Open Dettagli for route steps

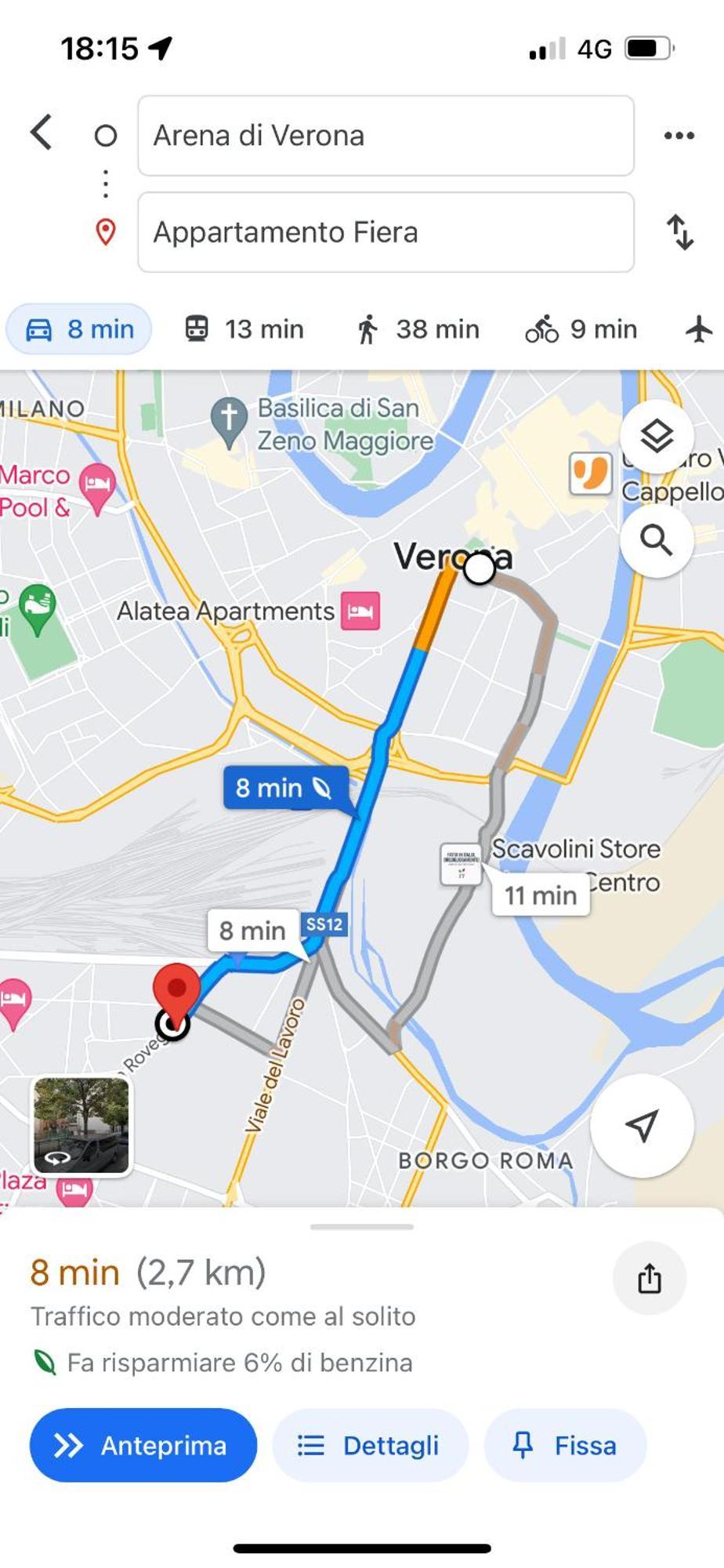[370, 1445]
